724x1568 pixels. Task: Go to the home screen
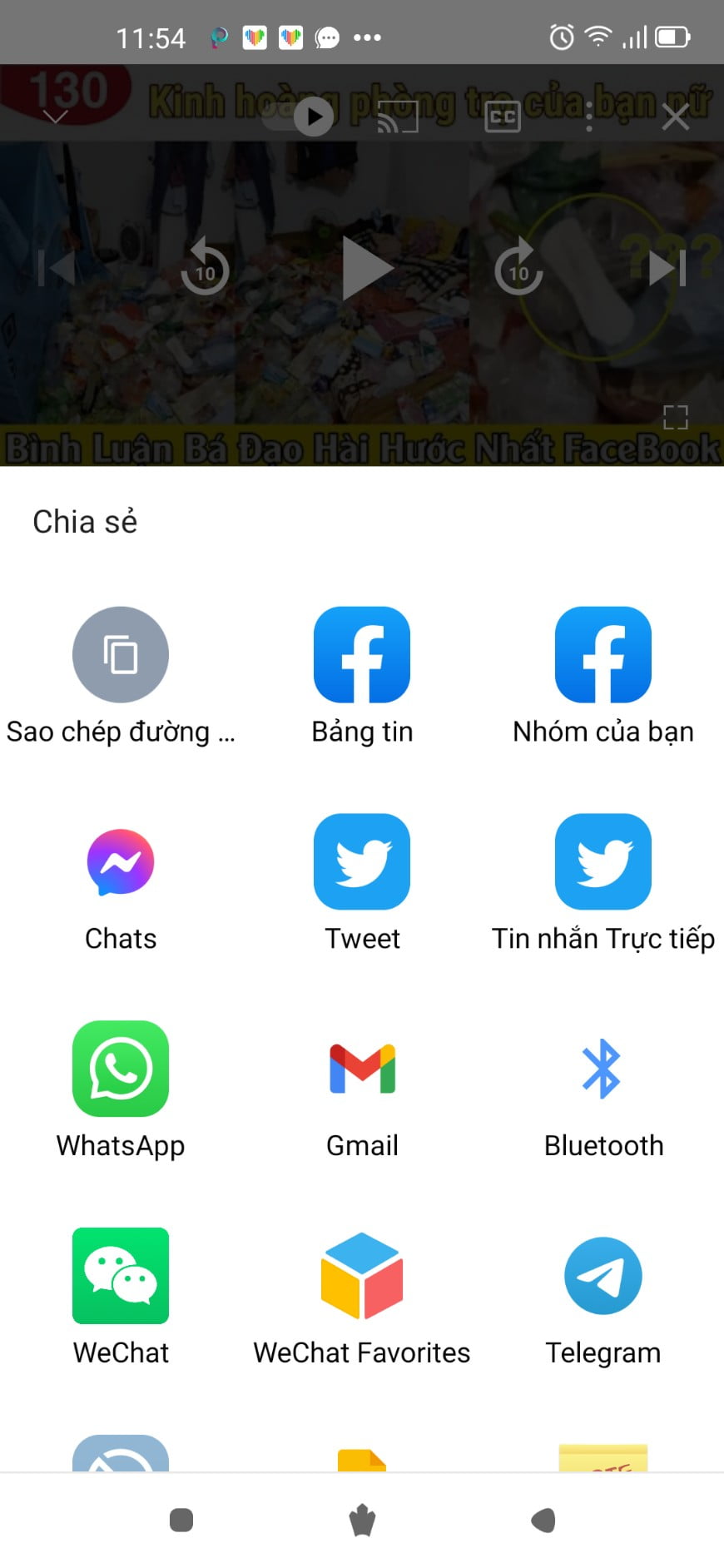pyautogui.click(x=362, y=1521)
